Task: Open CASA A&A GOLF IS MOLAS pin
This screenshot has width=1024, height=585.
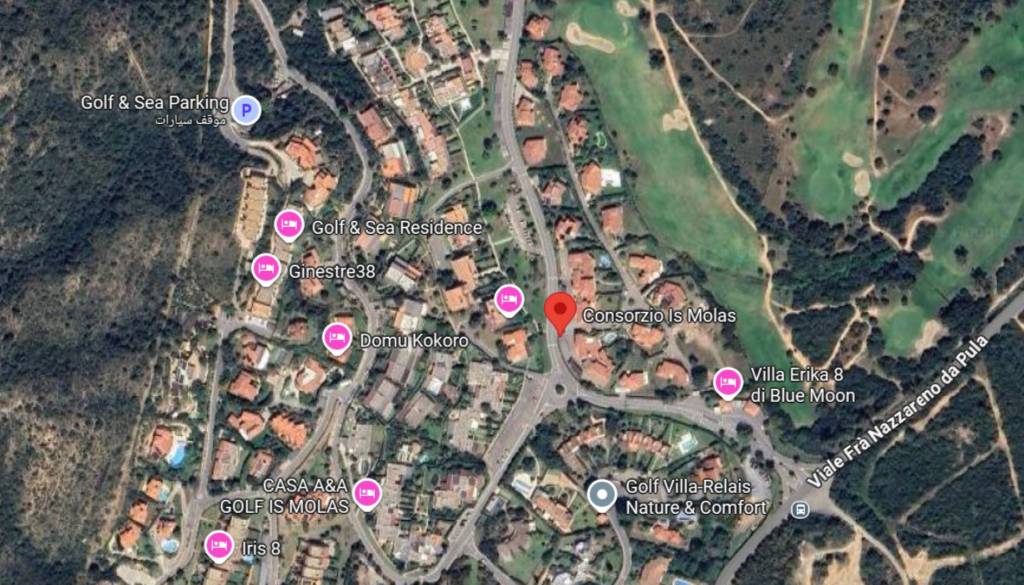Action: (368, 492)
